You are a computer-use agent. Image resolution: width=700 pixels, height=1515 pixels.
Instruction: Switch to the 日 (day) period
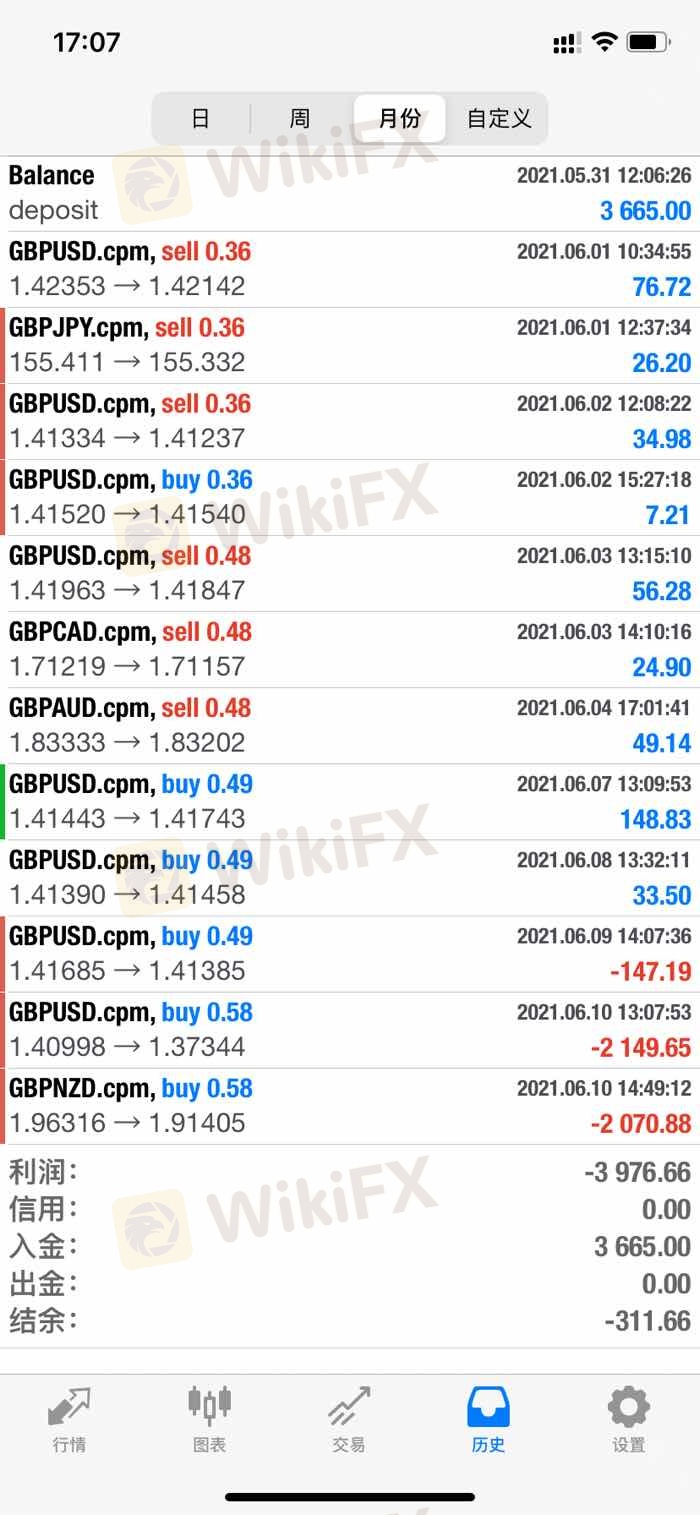click(x=201, y=119)
